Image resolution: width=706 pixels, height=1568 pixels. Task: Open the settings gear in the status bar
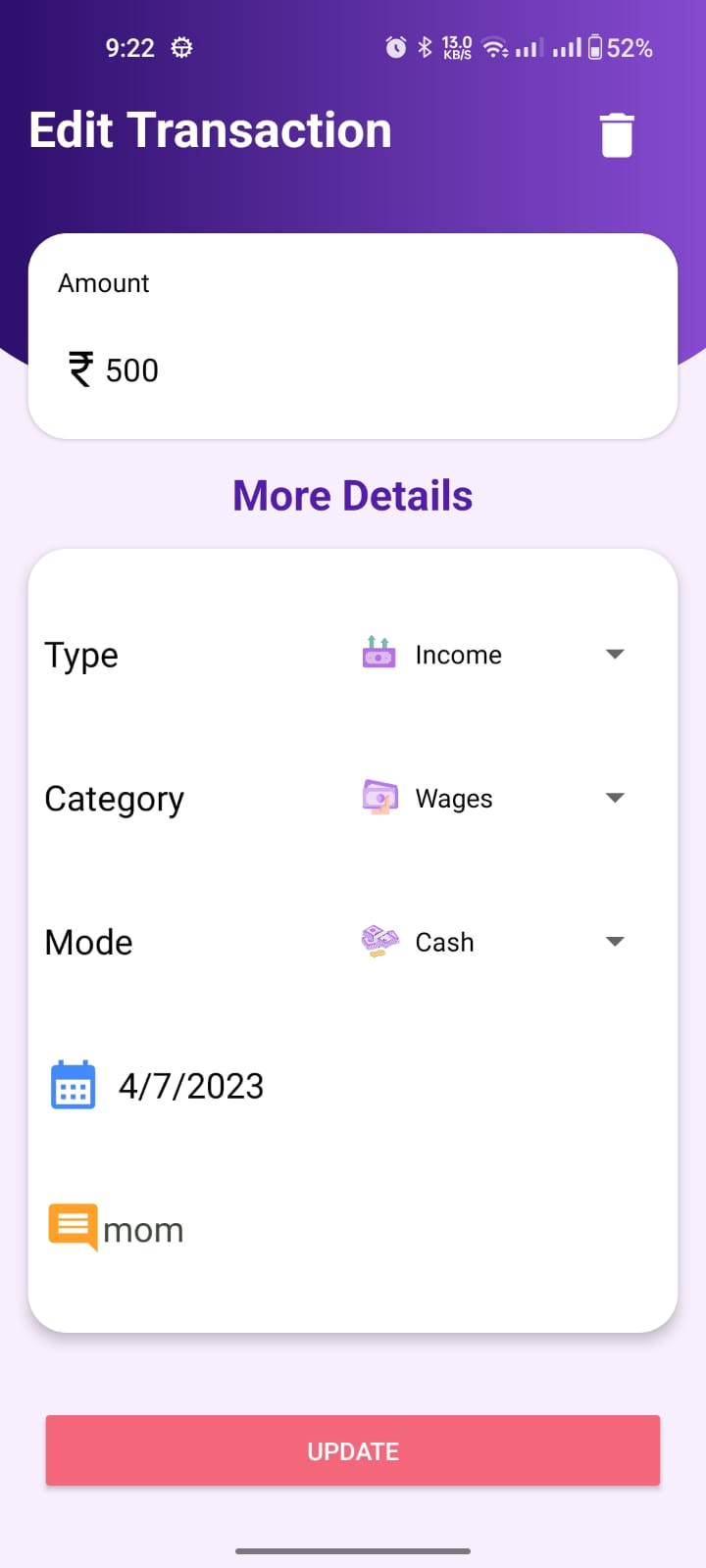click(181, 47)
